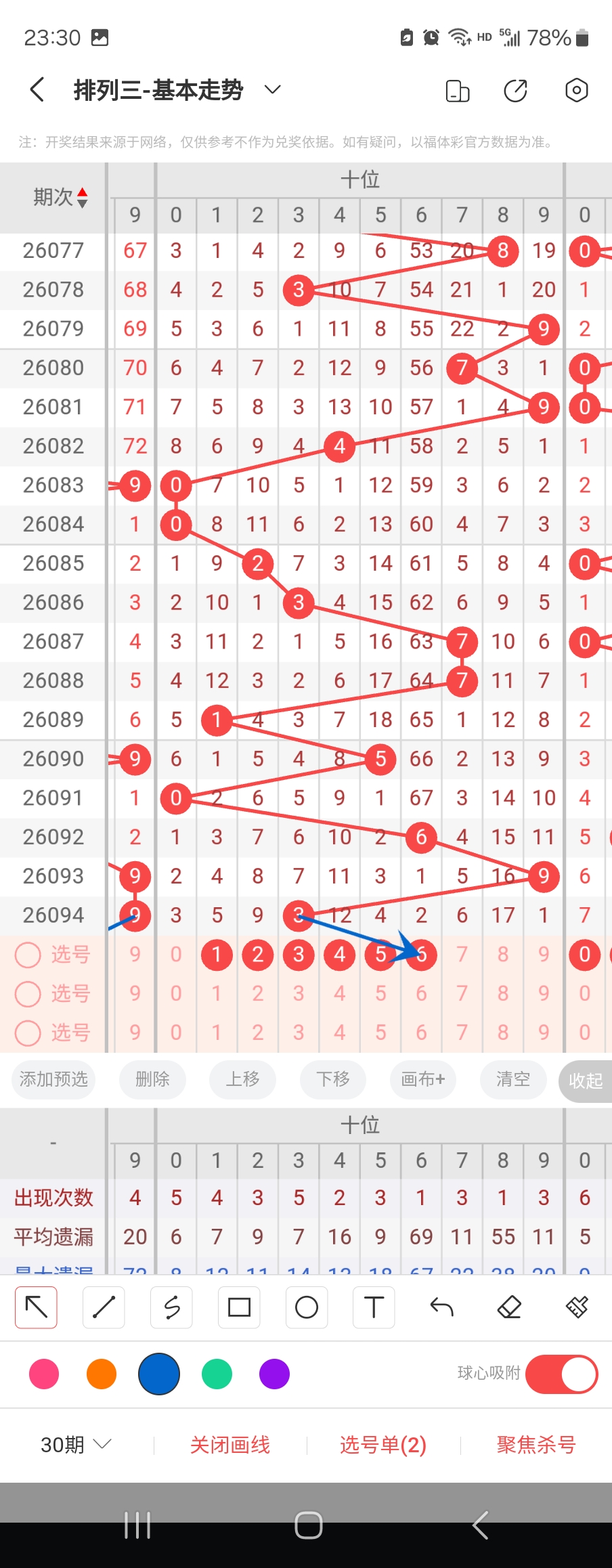Clear drawings with 清空
Viewport: 612px width, 1568px height.
(x=512, y=1079)
